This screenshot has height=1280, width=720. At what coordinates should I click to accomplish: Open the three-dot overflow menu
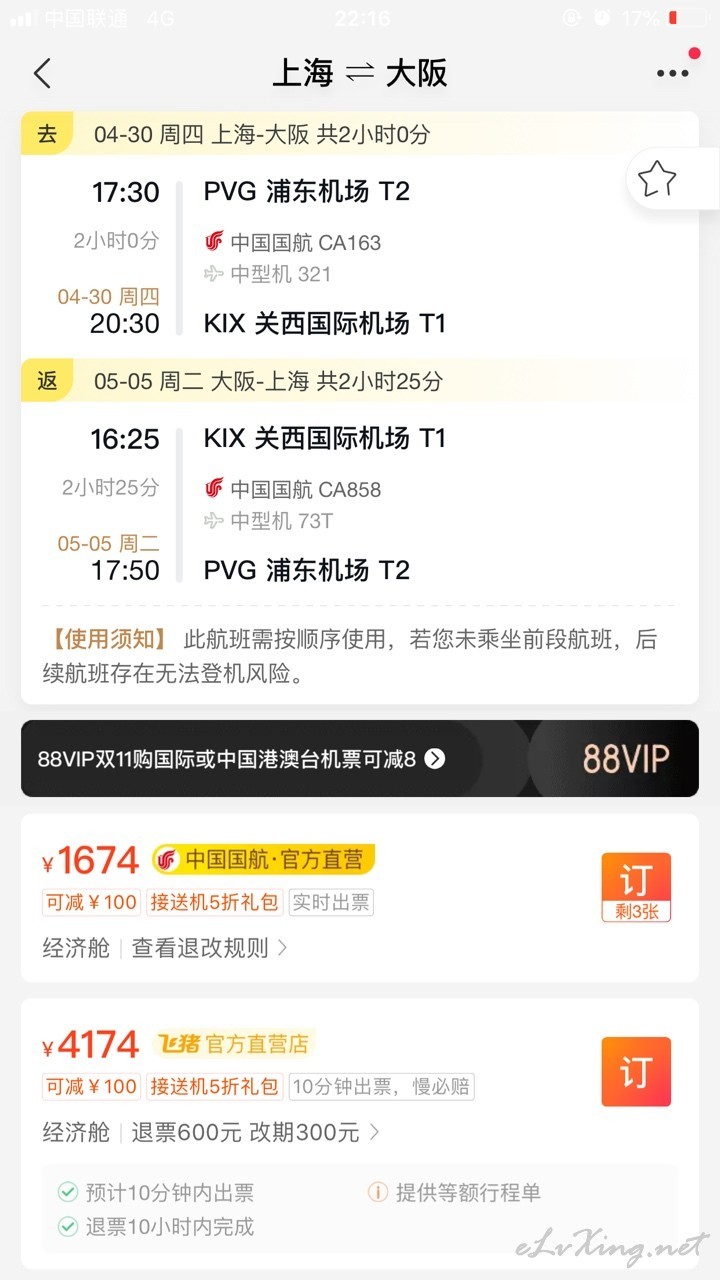pos(672,74)
